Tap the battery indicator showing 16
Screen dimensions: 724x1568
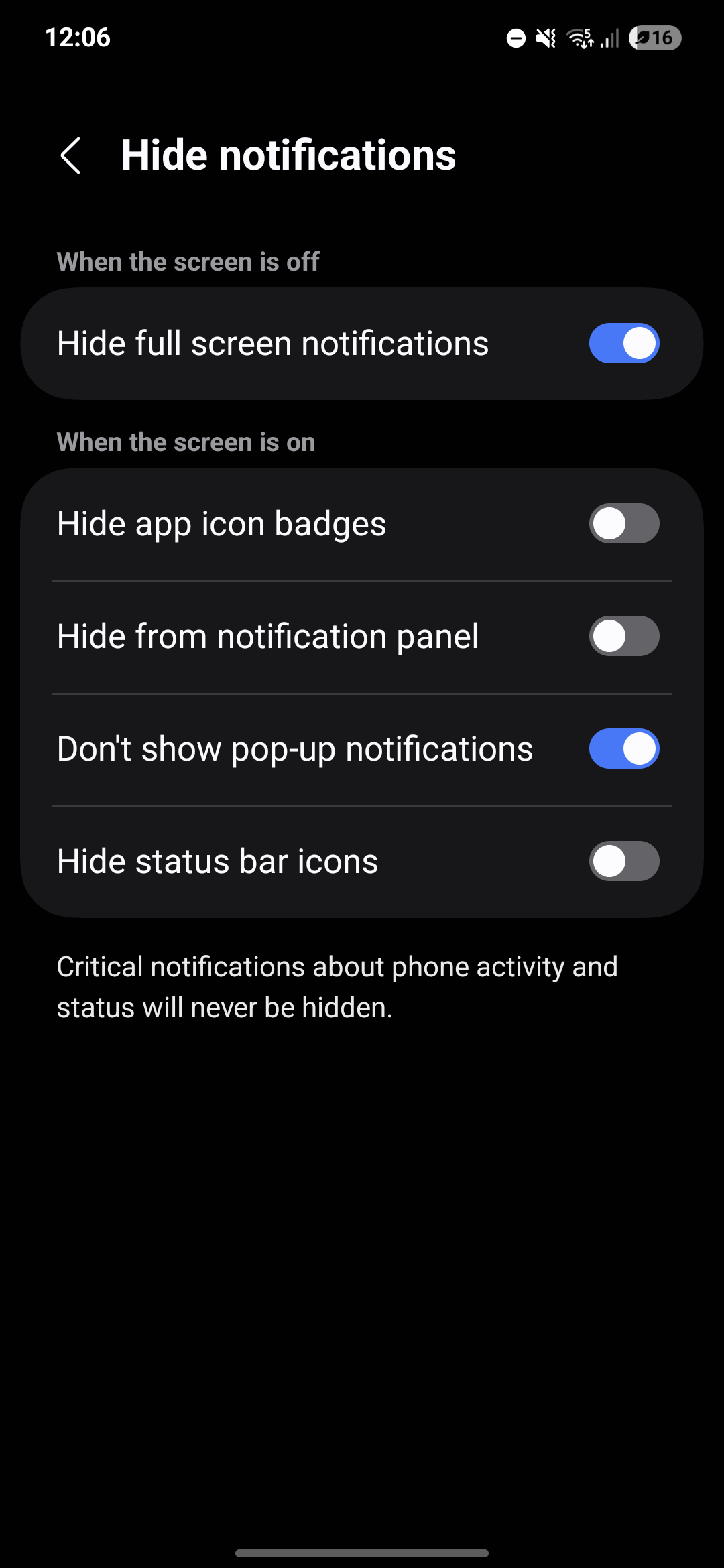654,38
